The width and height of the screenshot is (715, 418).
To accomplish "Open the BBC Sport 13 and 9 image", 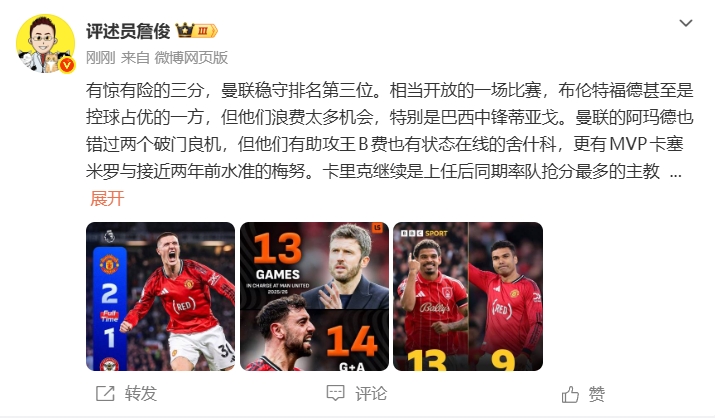I will coord(468,296).
